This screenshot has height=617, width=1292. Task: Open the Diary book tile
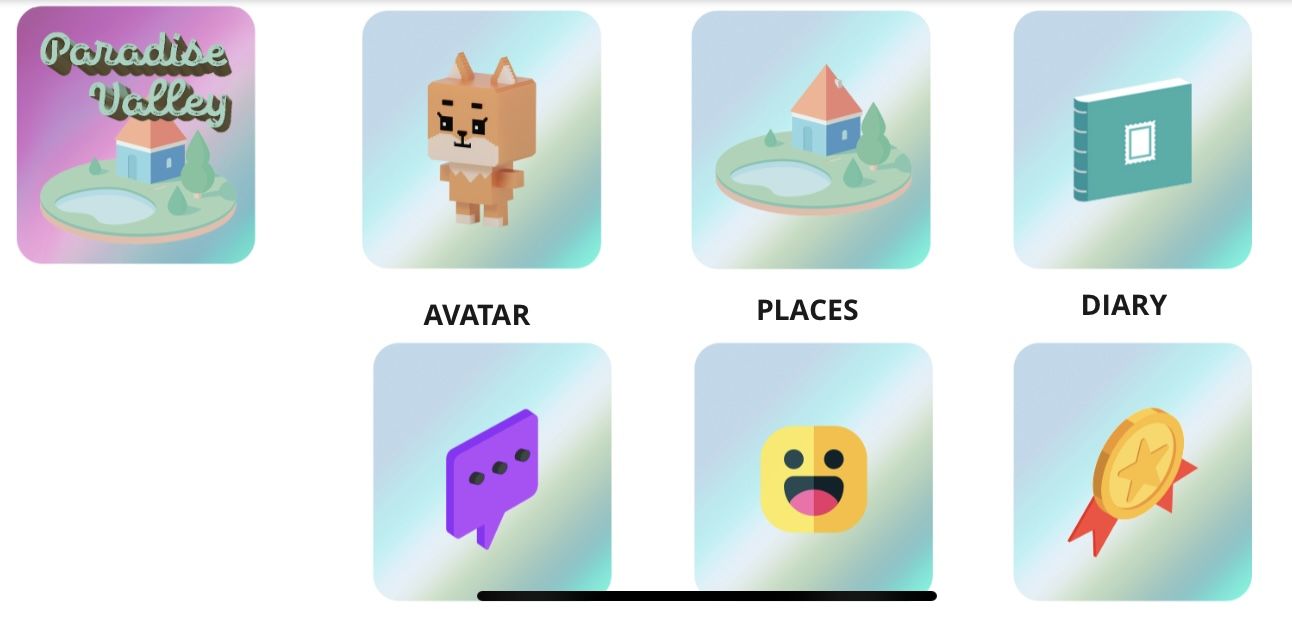[x=1132, y=140]
